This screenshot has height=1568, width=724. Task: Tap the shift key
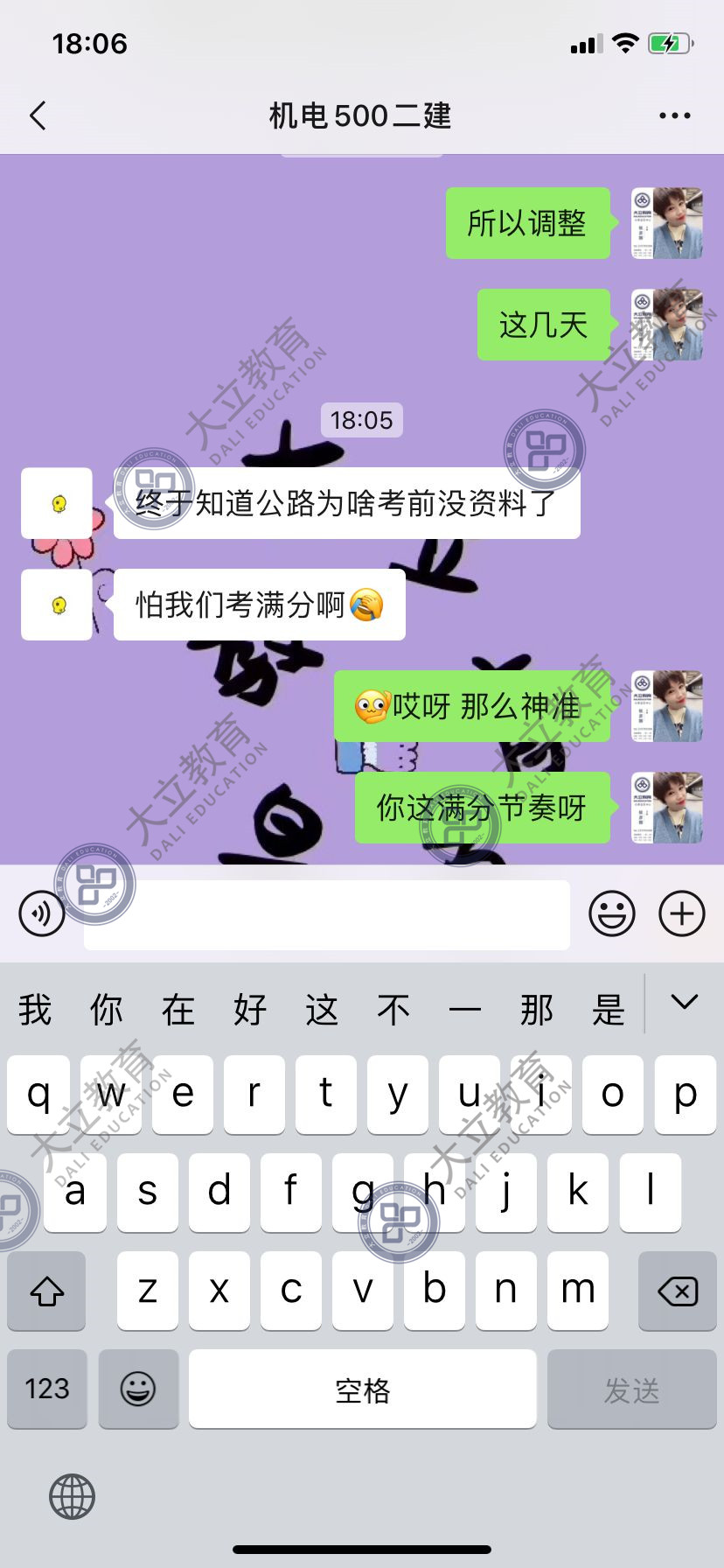47,1291
